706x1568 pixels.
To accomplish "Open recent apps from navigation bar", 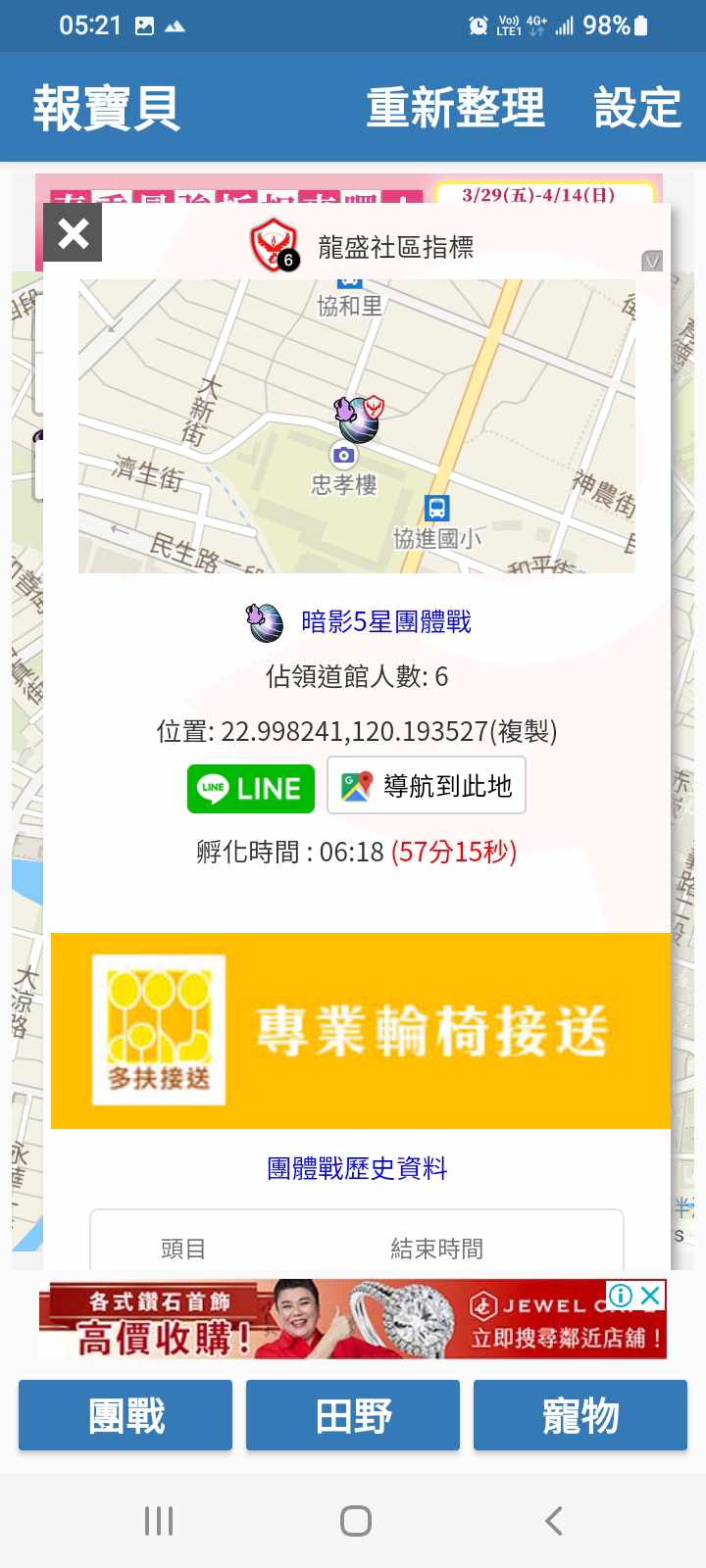I will (x=158, y=1521).
